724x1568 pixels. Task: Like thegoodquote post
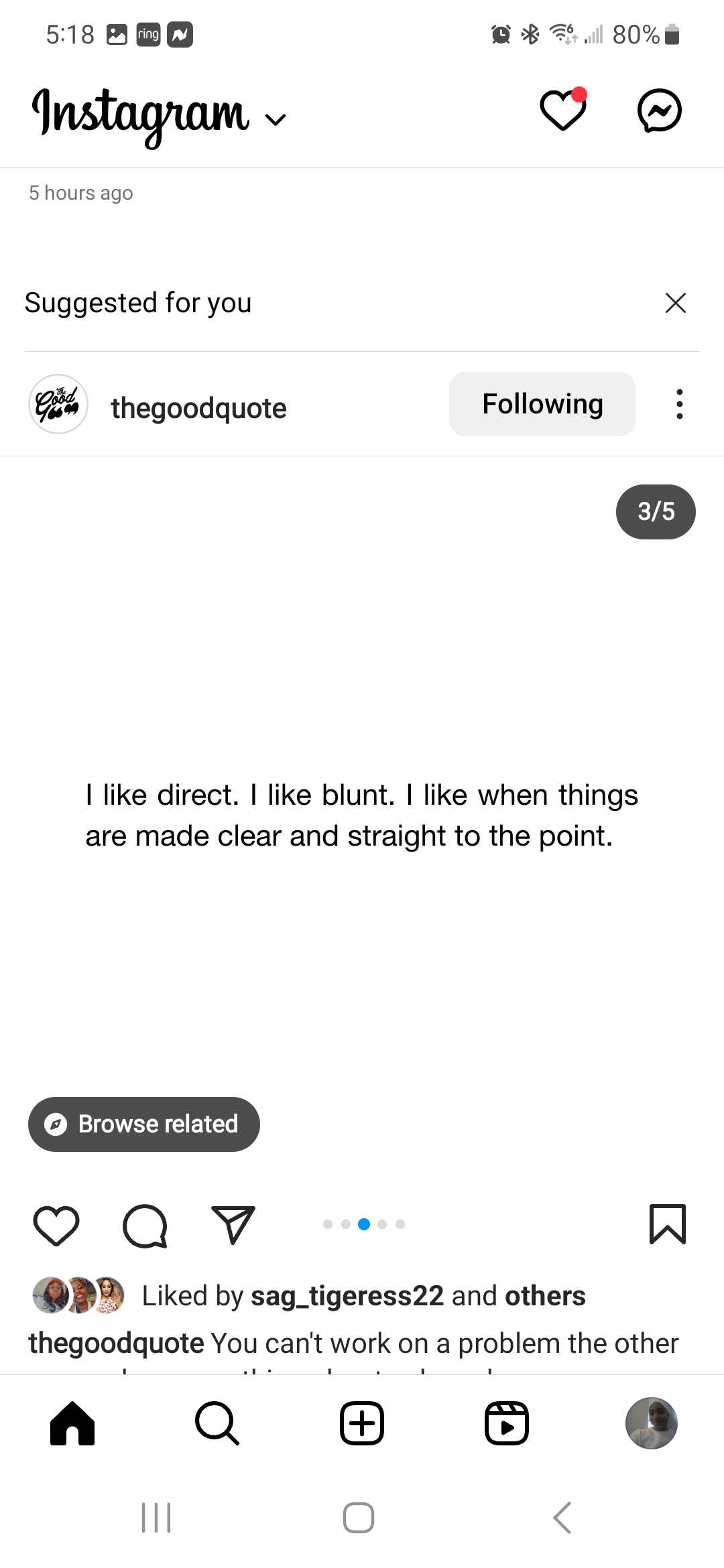click(56, 1225)
